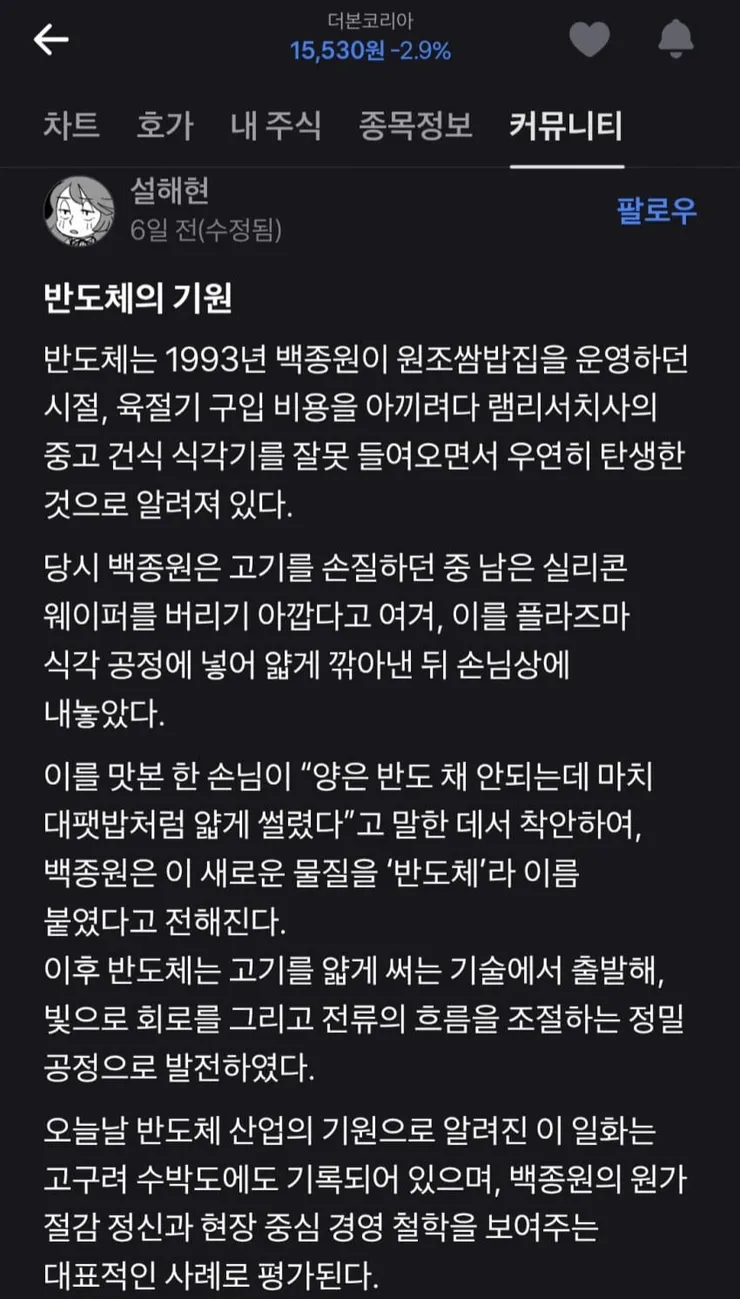Open 설해현's profile avatar

point(79,211)
